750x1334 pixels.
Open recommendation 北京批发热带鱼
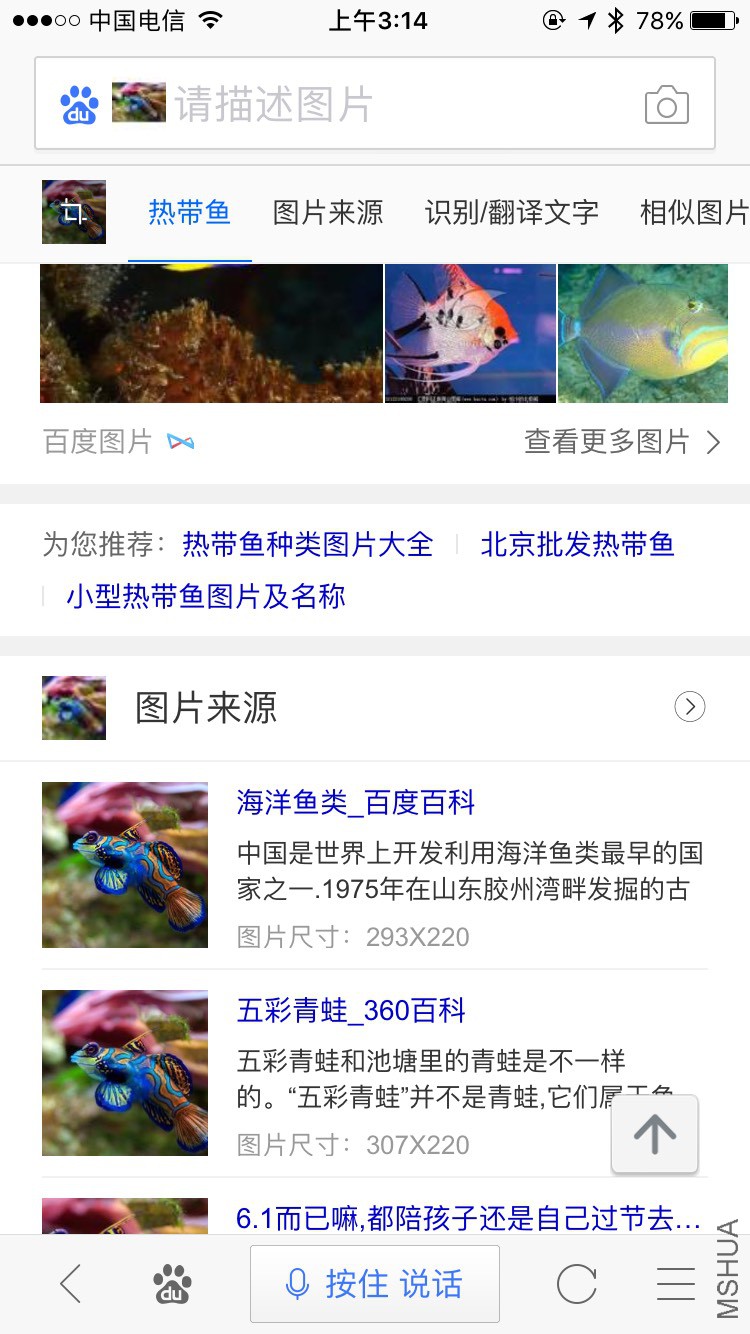coord(577,545)
